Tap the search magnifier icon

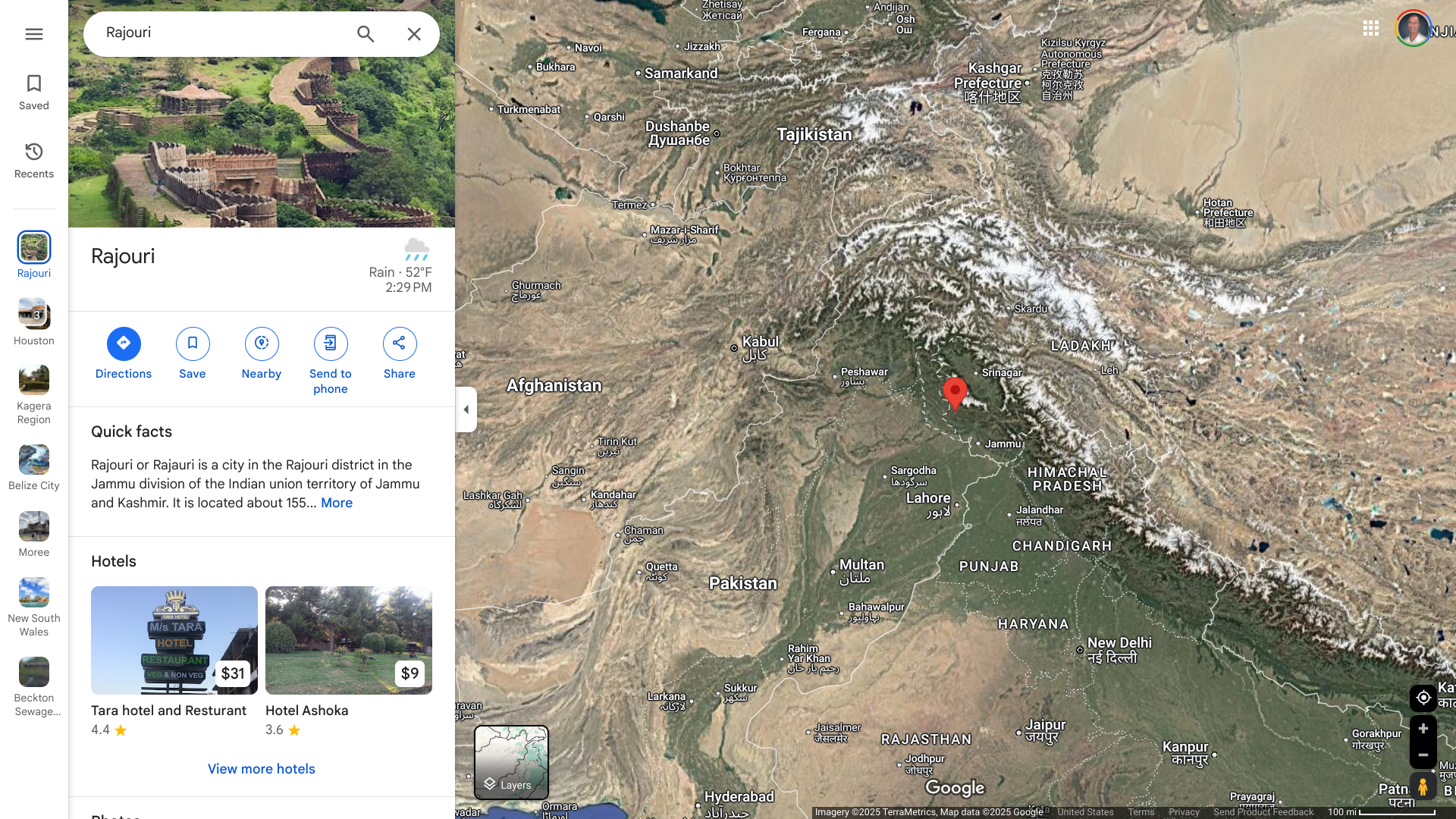(x=366, y=34)
